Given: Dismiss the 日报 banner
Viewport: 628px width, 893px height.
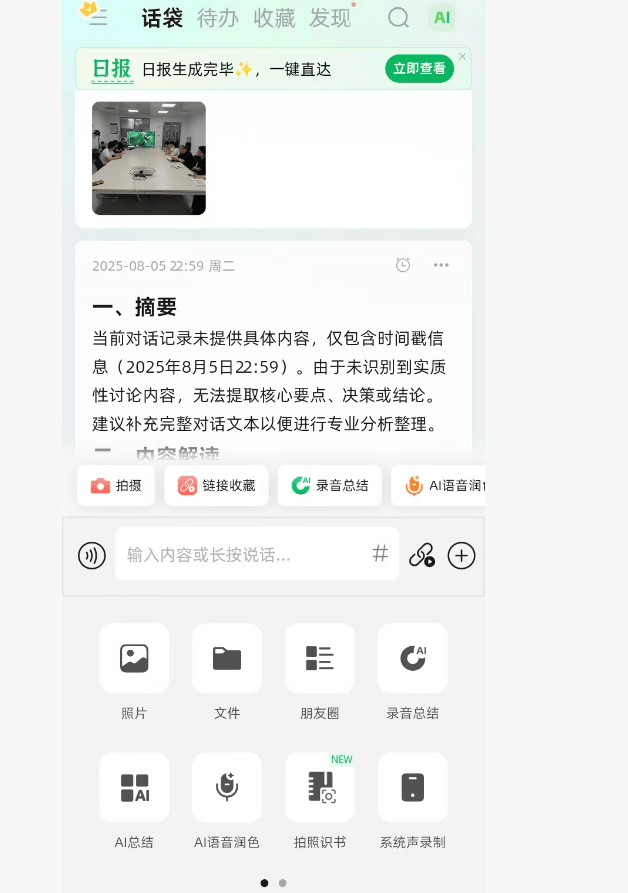Looking at the screenshot, I should 462,57.
